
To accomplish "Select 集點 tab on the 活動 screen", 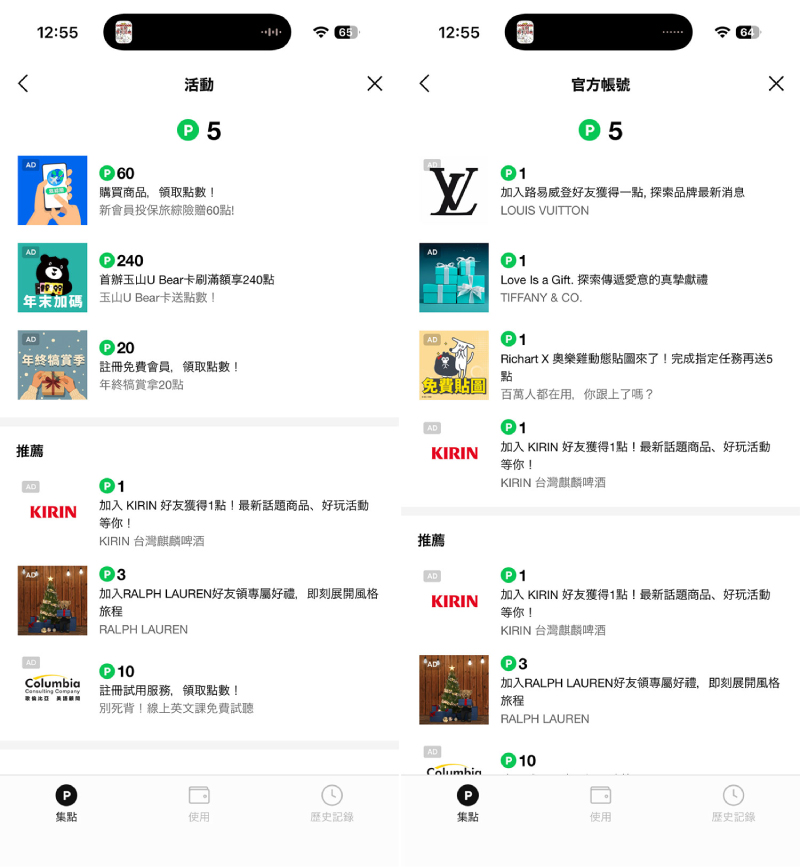I will pyautogui.click(x=66, y=803).
